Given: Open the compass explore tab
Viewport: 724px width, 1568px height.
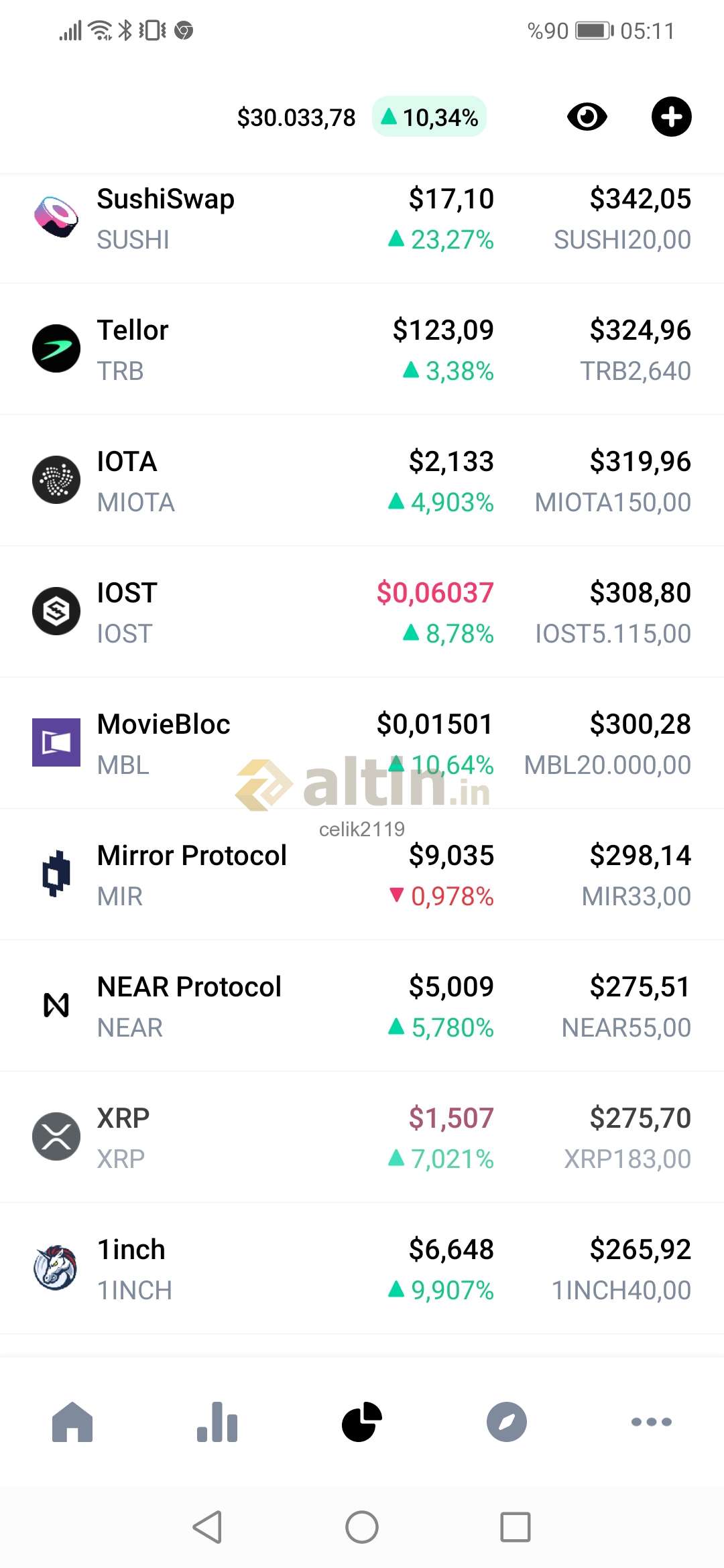Looking at the screenshot, I should (x=507, y=1421).
